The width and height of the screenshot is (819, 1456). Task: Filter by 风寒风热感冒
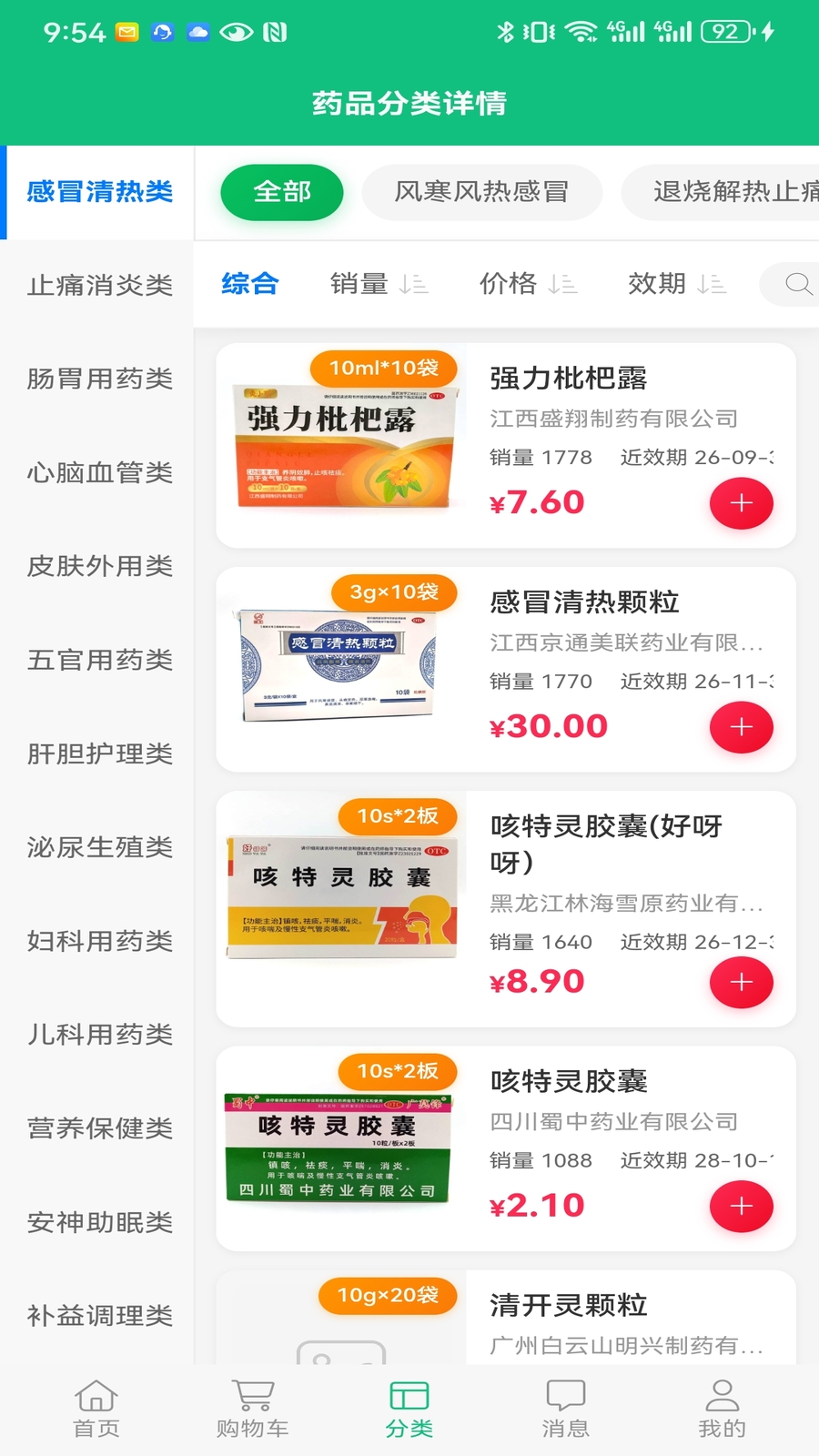tap(481, 192)
